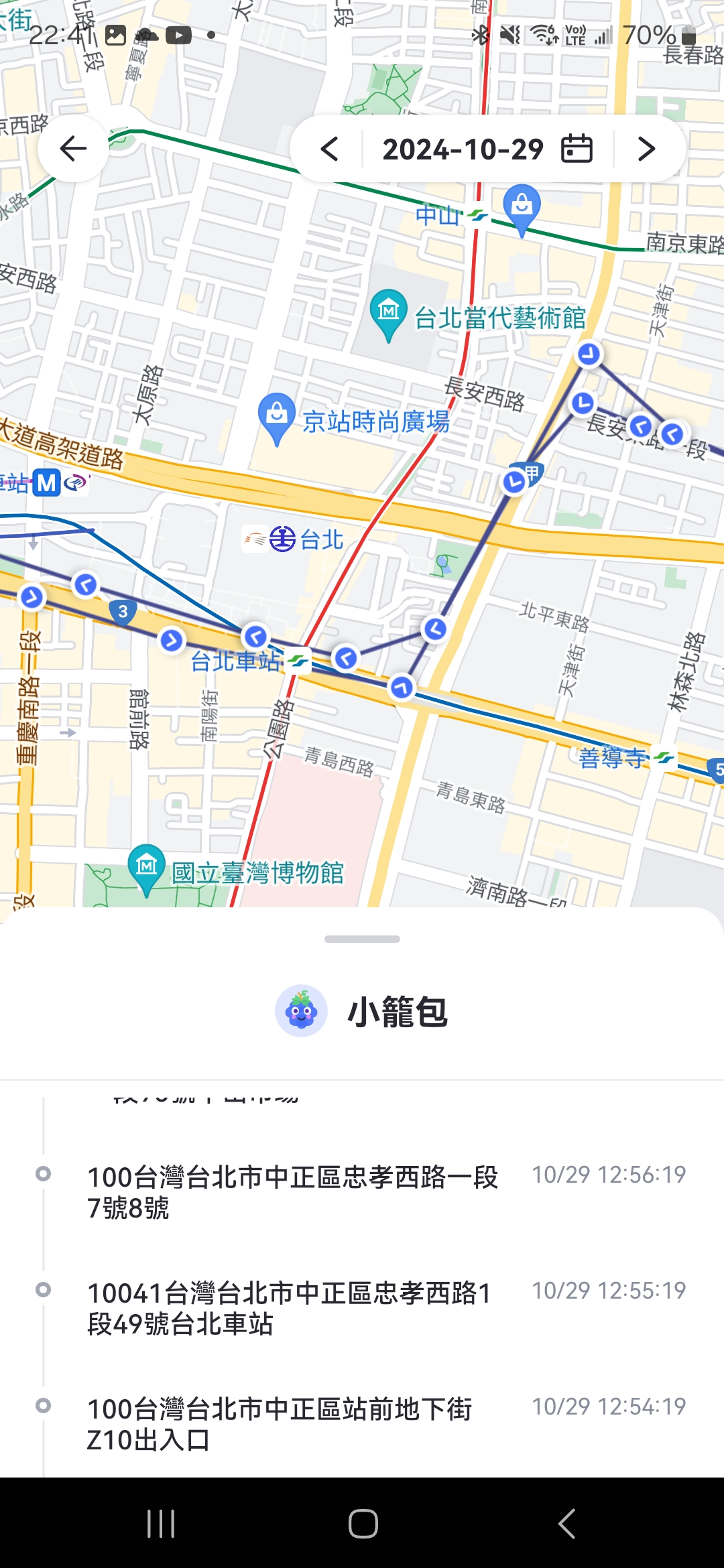724x1568 pixels.
Task: Tap the bottom sheet drag handle
Action: tap(362, 939)
